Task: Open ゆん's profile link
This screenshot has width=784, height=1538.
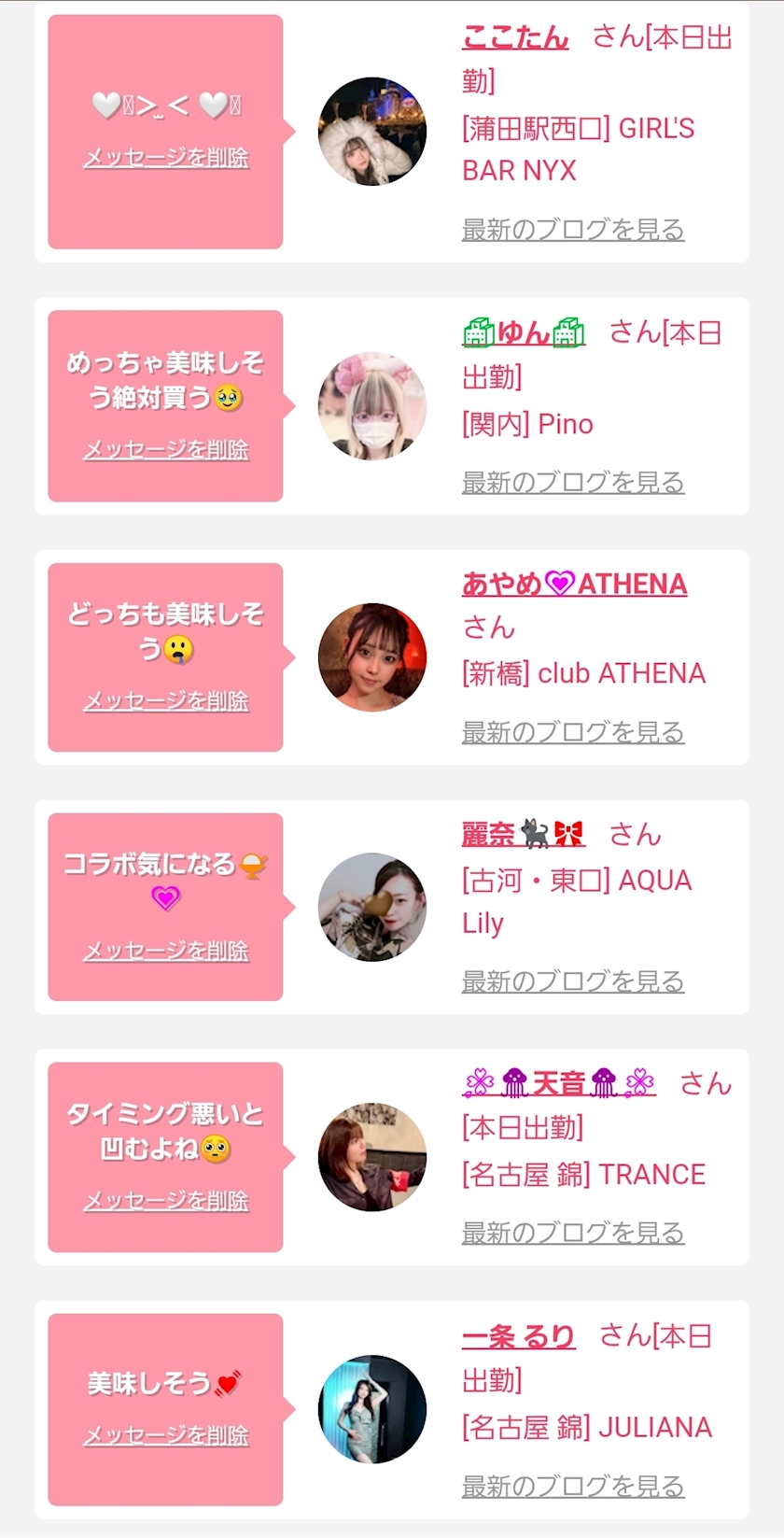Action: [x=524, y=332]
